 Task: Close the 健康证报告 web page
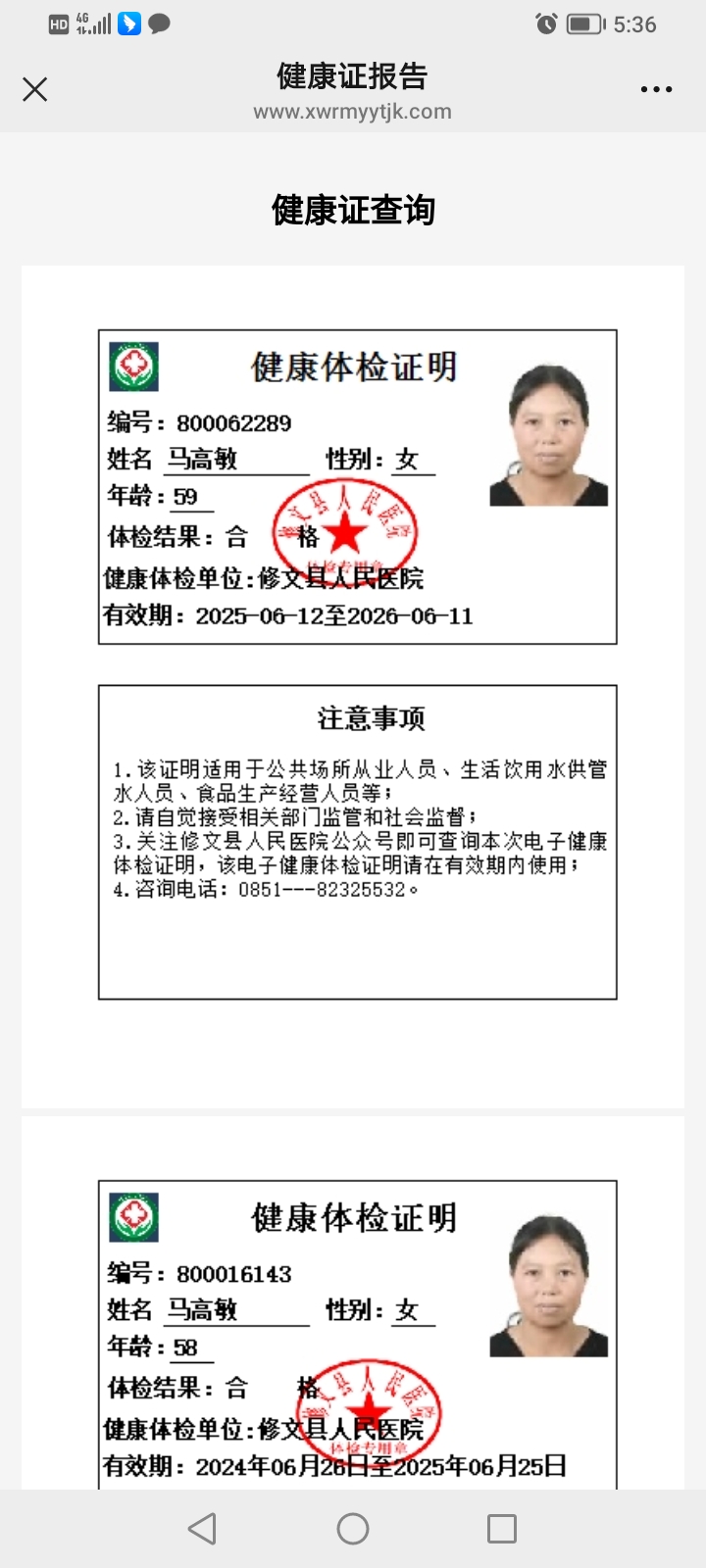coord(35,90)
